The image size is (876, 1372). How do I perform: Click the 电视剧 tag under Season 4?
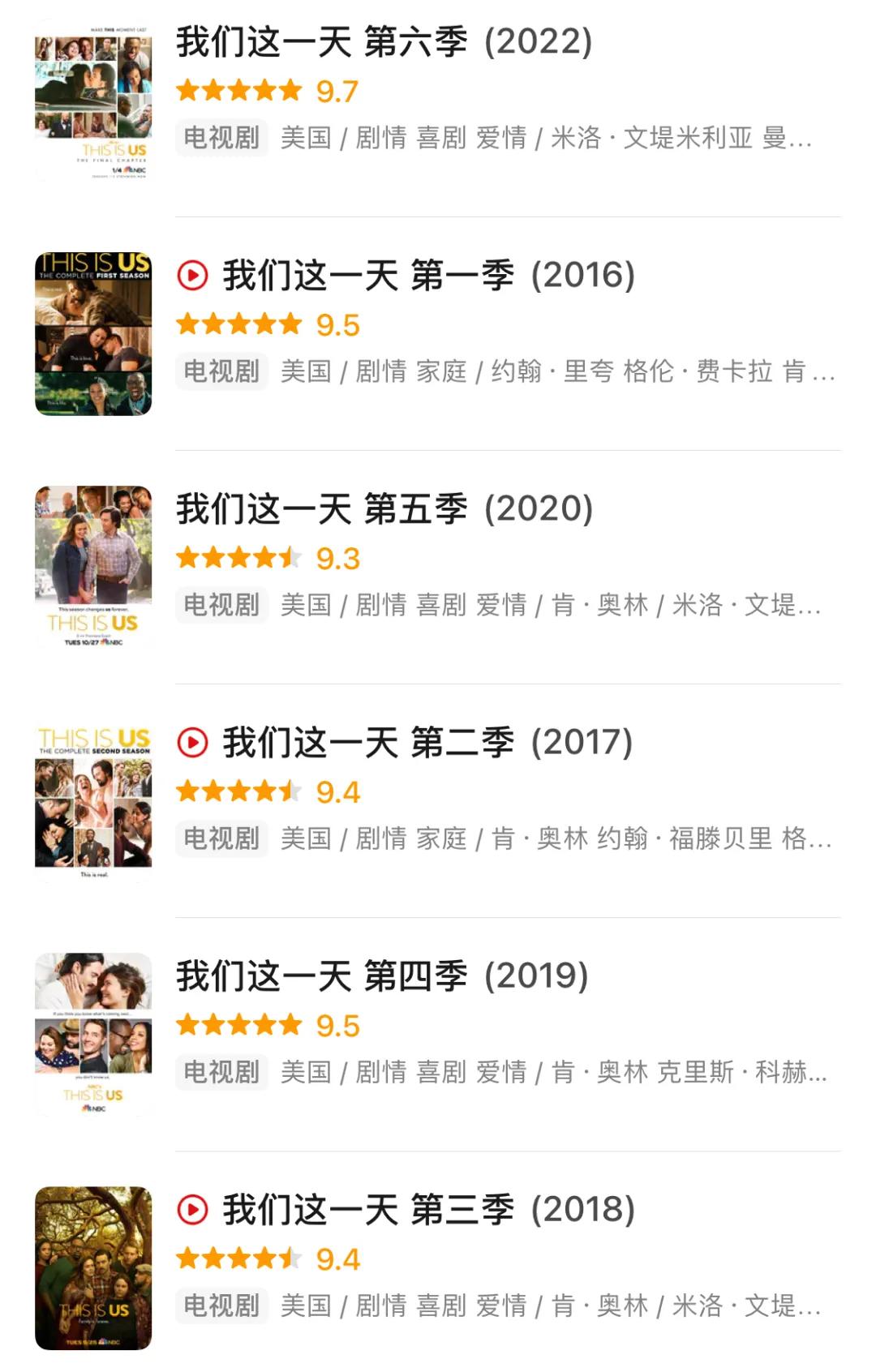point(221,1072)
